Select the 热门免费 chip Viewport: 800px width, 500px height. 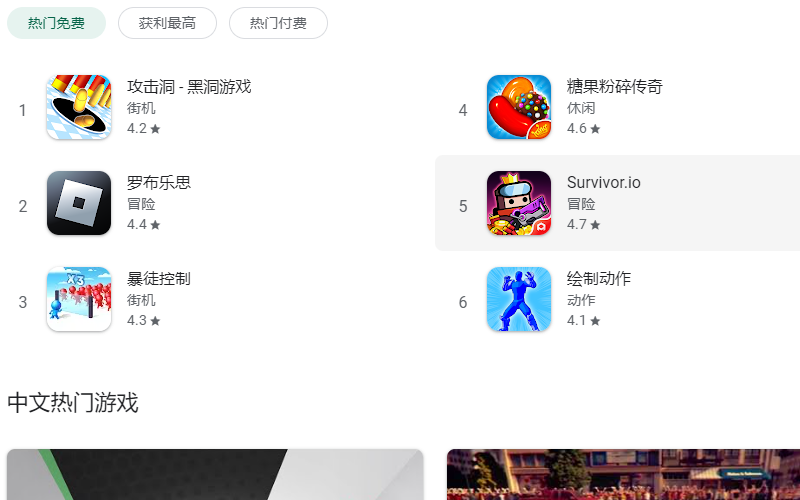56,23
